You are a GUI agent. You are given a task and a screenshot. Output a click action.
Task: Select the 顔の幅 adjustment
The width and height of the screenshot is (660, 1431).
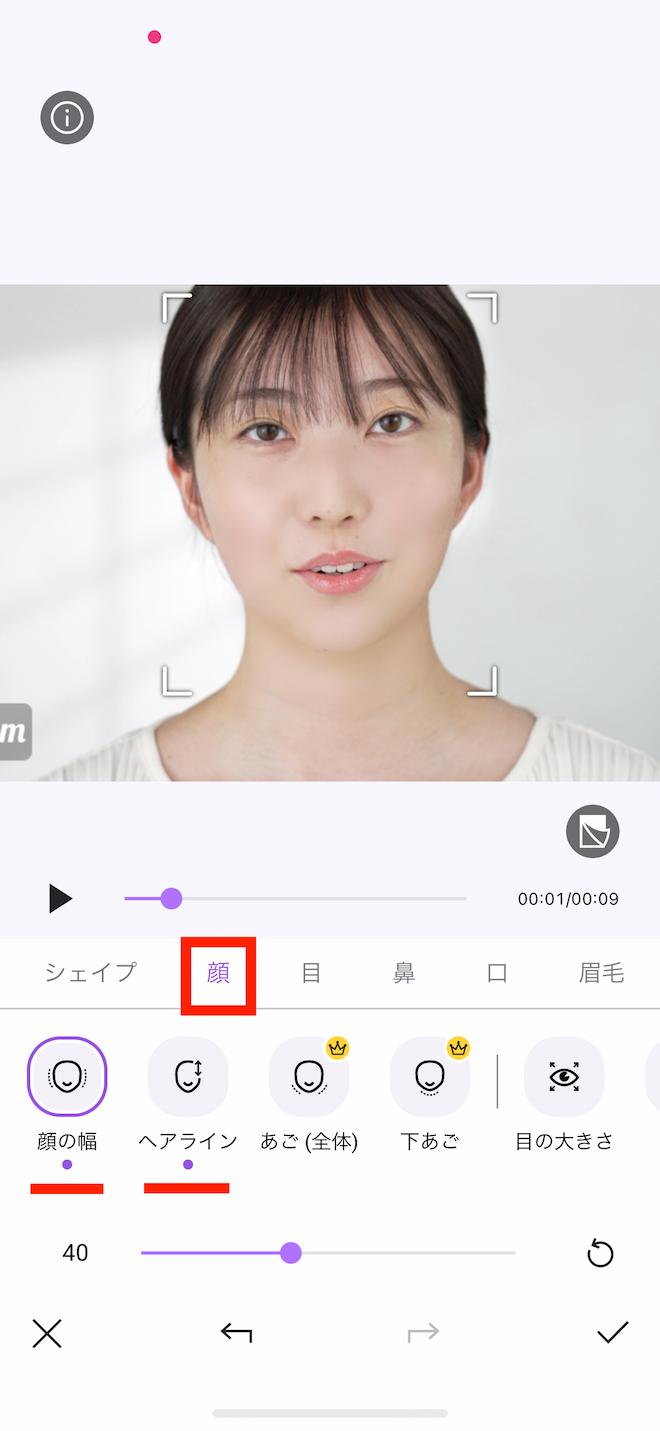click(x=67, y=1077)
